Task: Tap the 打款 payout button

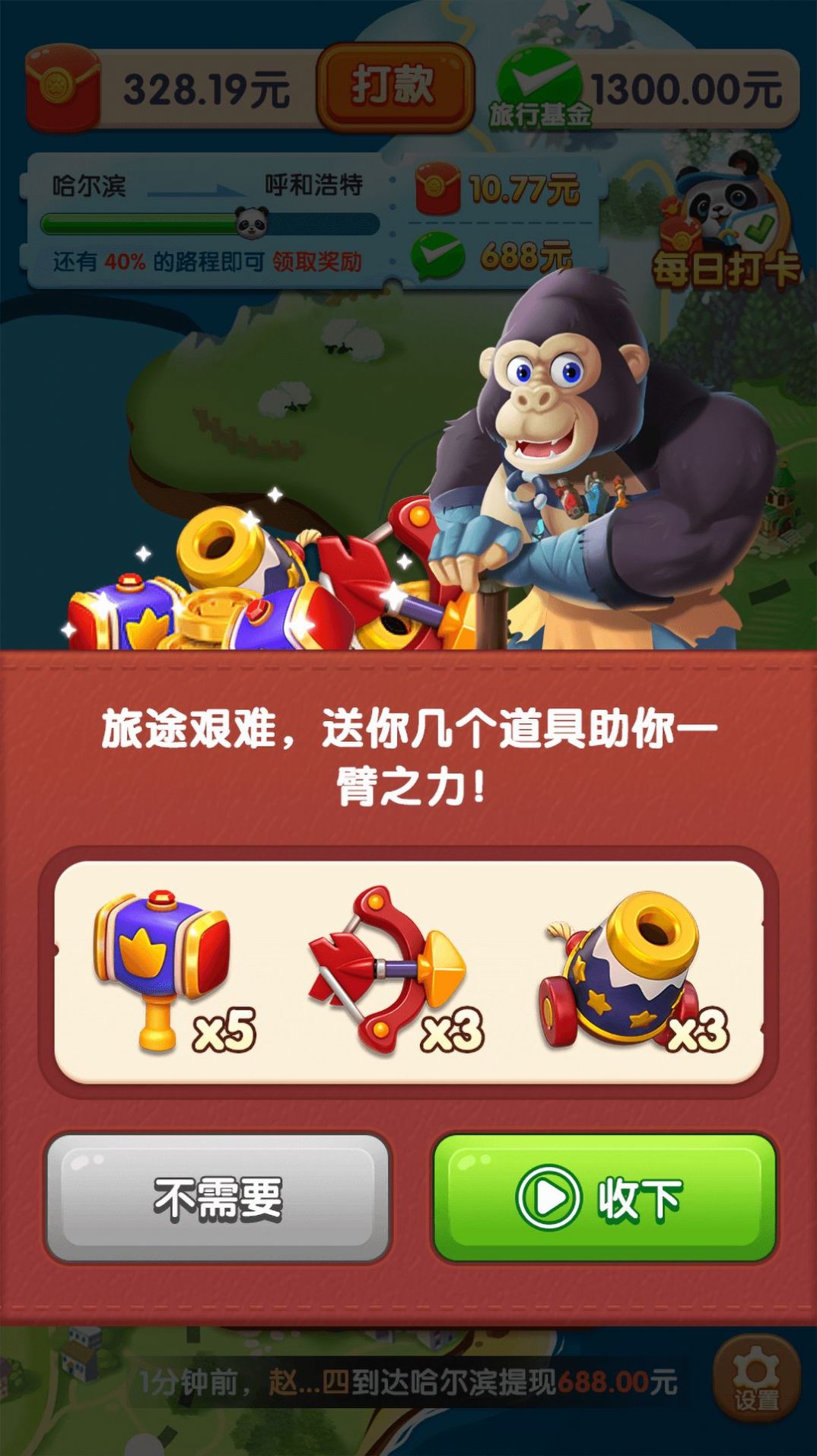Action: pos(393,87)
